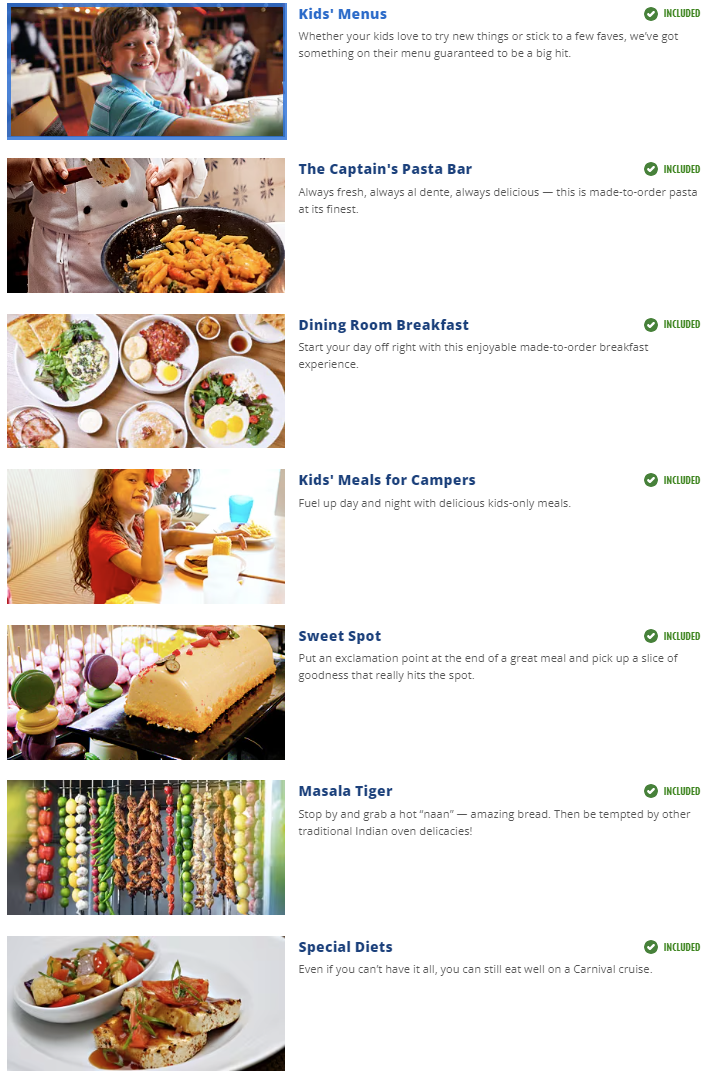
Task: Tap the Masala Tiger skewers photo tile
Action: tap(146, 847)
